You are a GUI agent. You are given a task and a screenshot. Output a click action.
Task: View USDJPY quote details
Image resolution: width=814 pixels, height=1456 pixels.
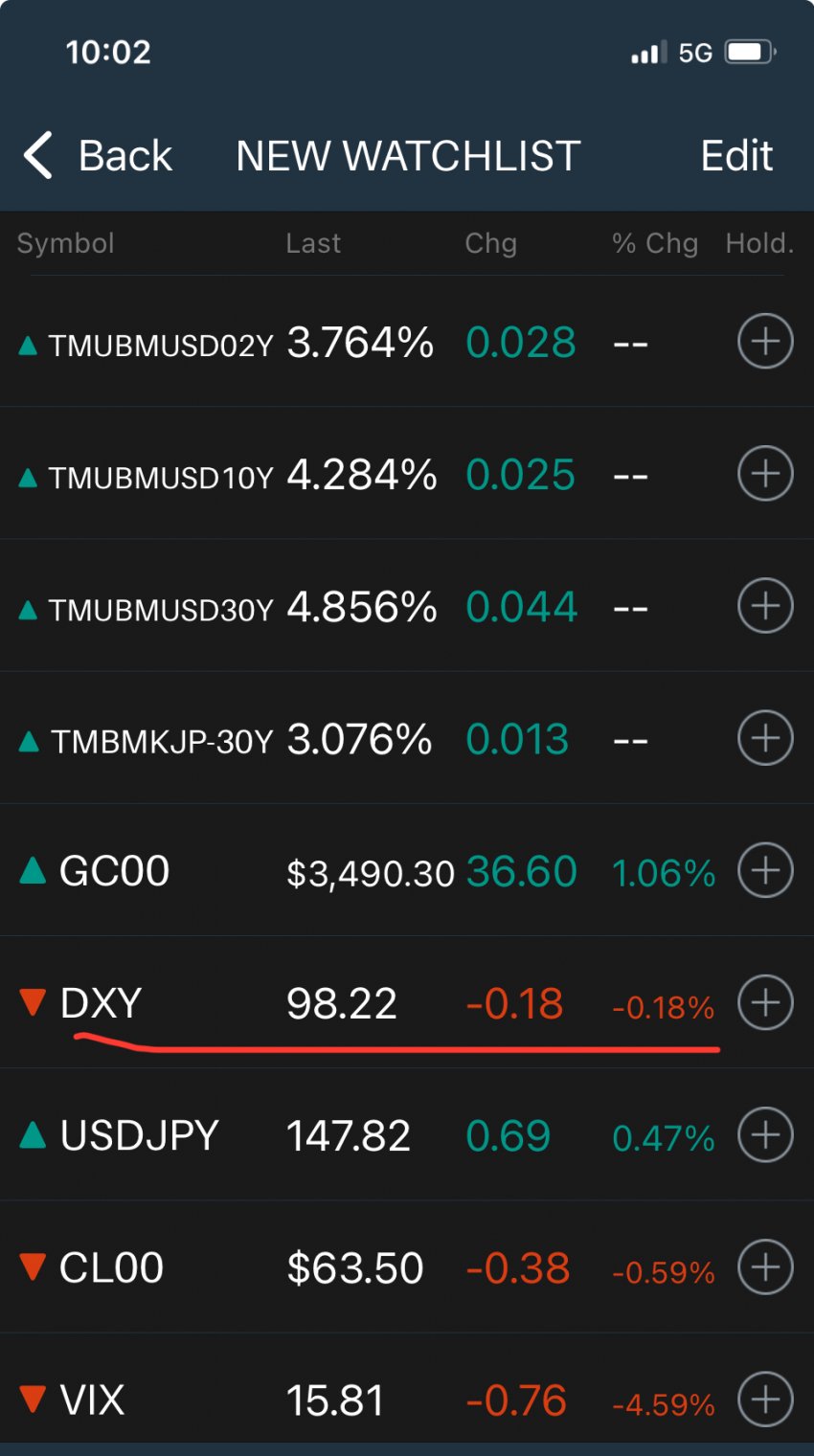[x=407, y=1134]
